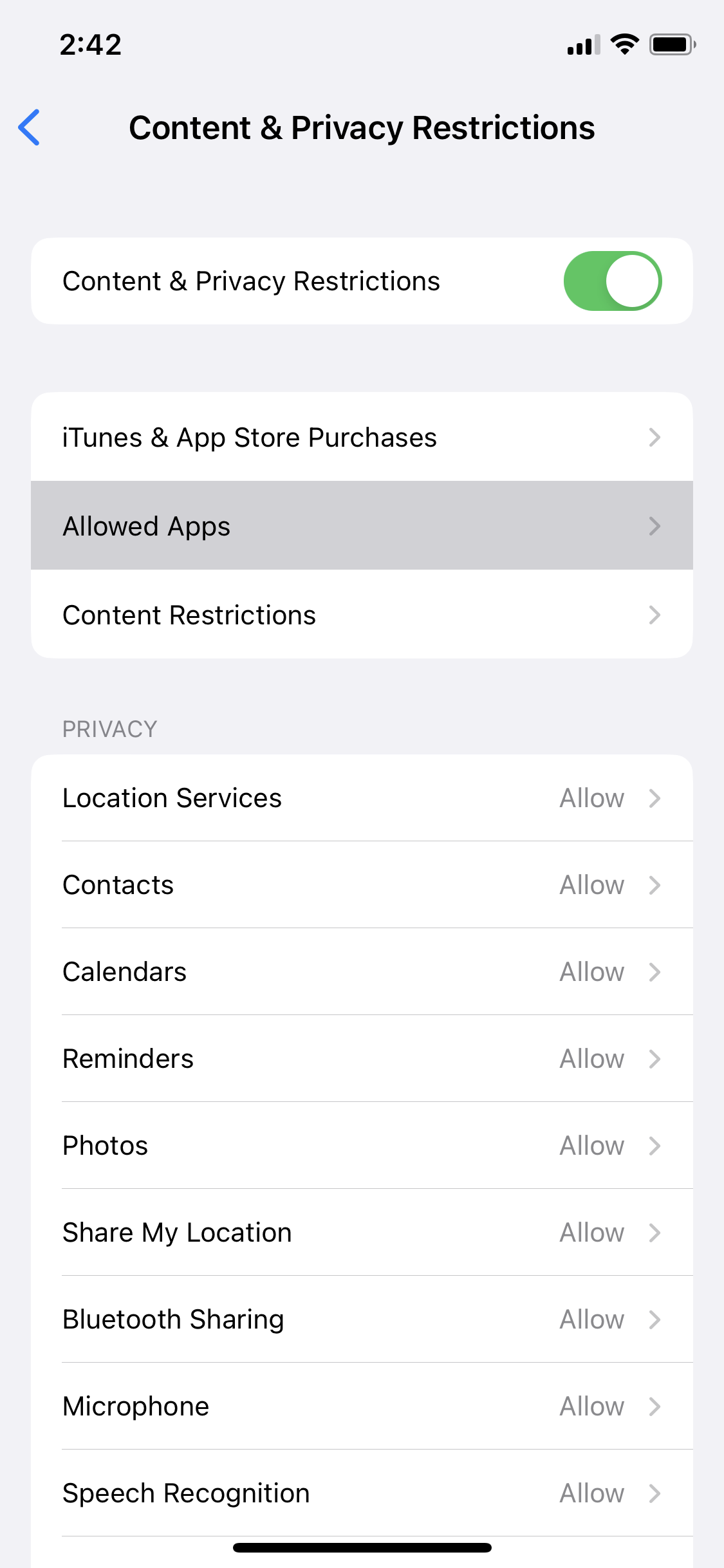Open Content Restrictions settings
Image resolution: width=724 pixels, height=1568 pixels.
(x=362, y=614)
